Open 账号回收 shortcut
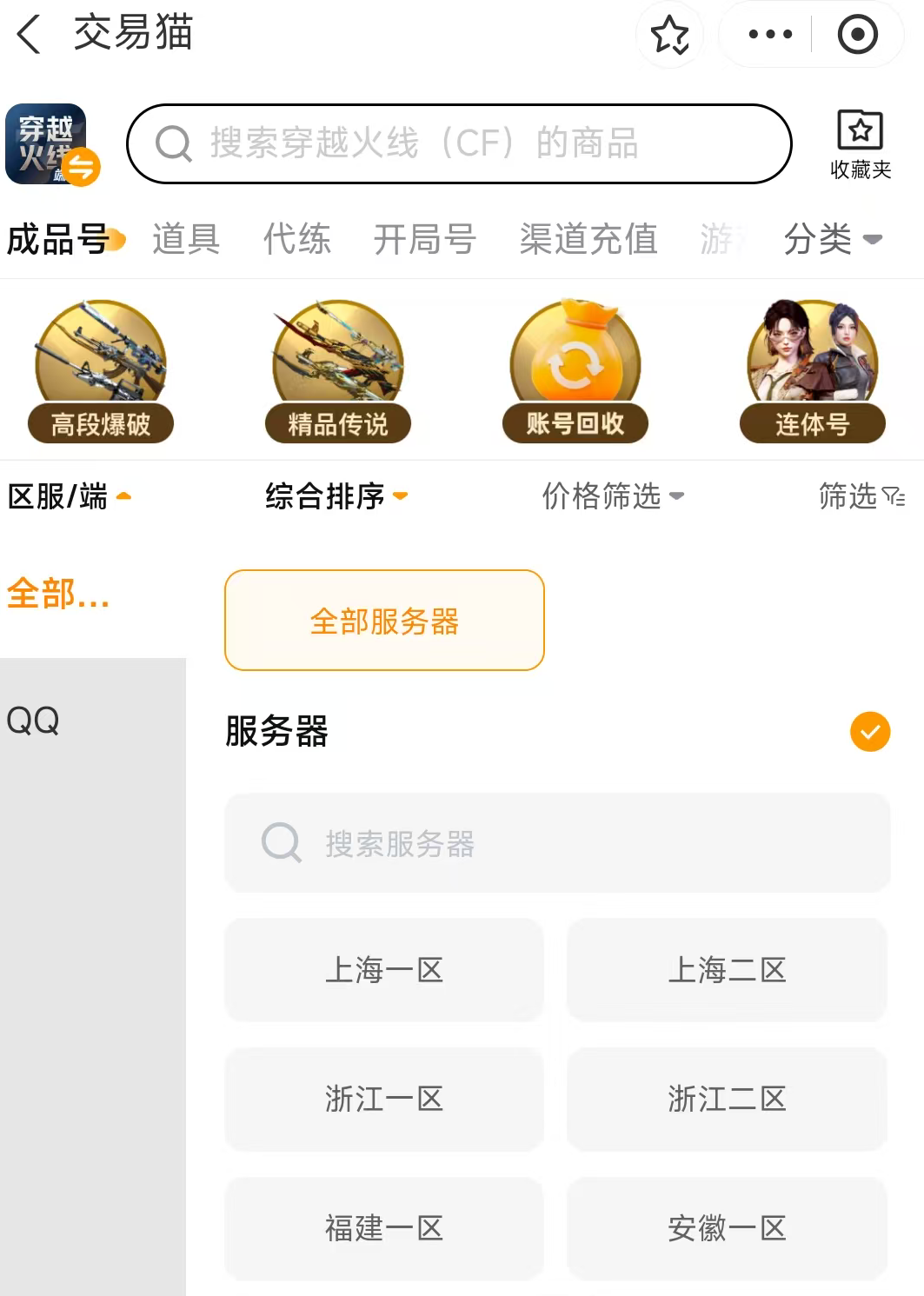 (x=575, y=371)
